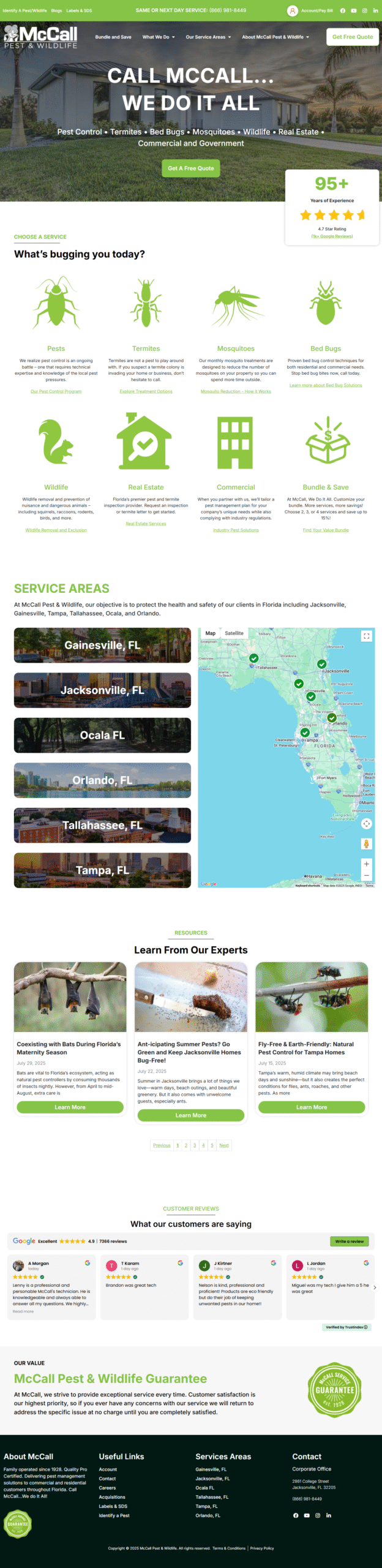The height and width of the screenshot is (1568, 382).
Task: Expand the map to fullscreen
Action: click(366, 636)
